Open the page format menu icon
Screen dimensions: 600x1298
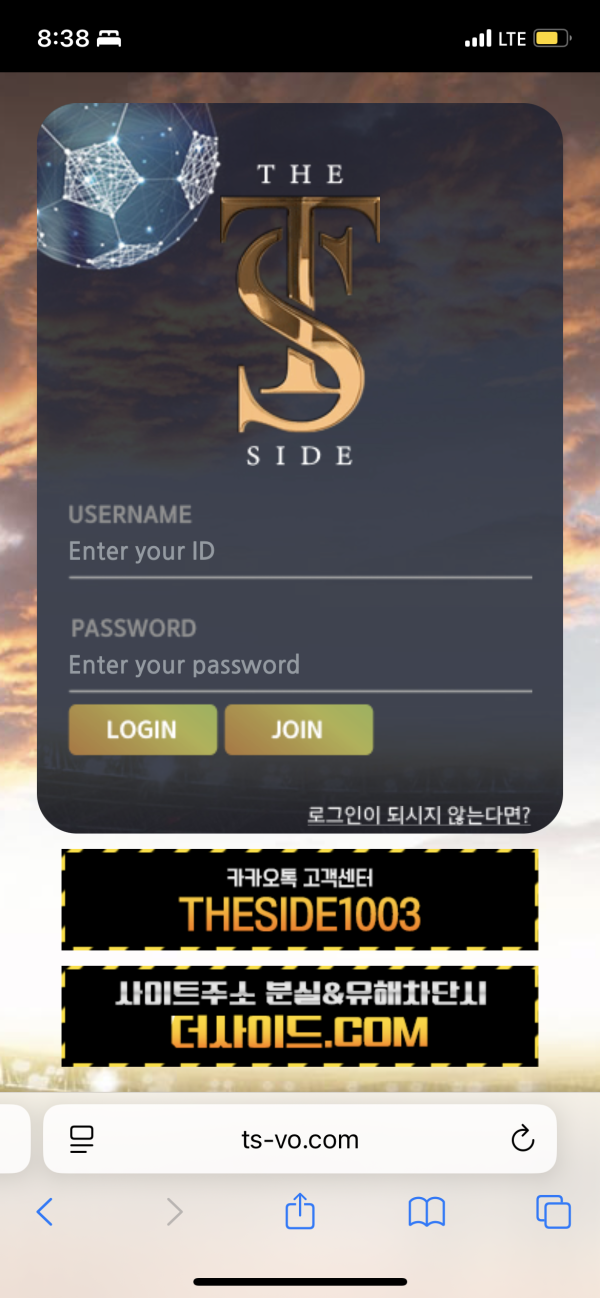click(82, 1139)
